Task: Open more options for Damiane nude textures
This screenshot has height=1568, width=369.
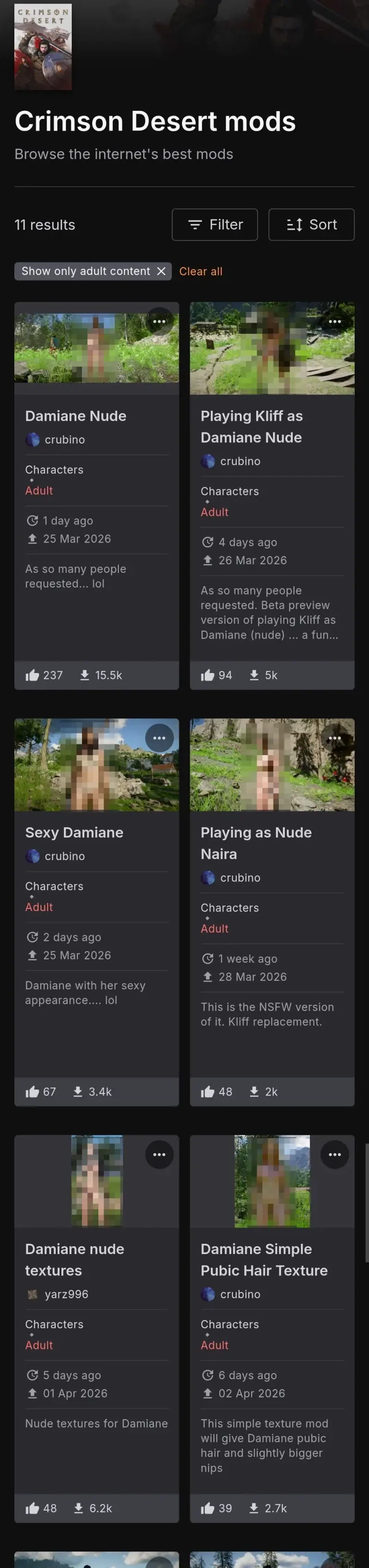Action: (159, 1154)
